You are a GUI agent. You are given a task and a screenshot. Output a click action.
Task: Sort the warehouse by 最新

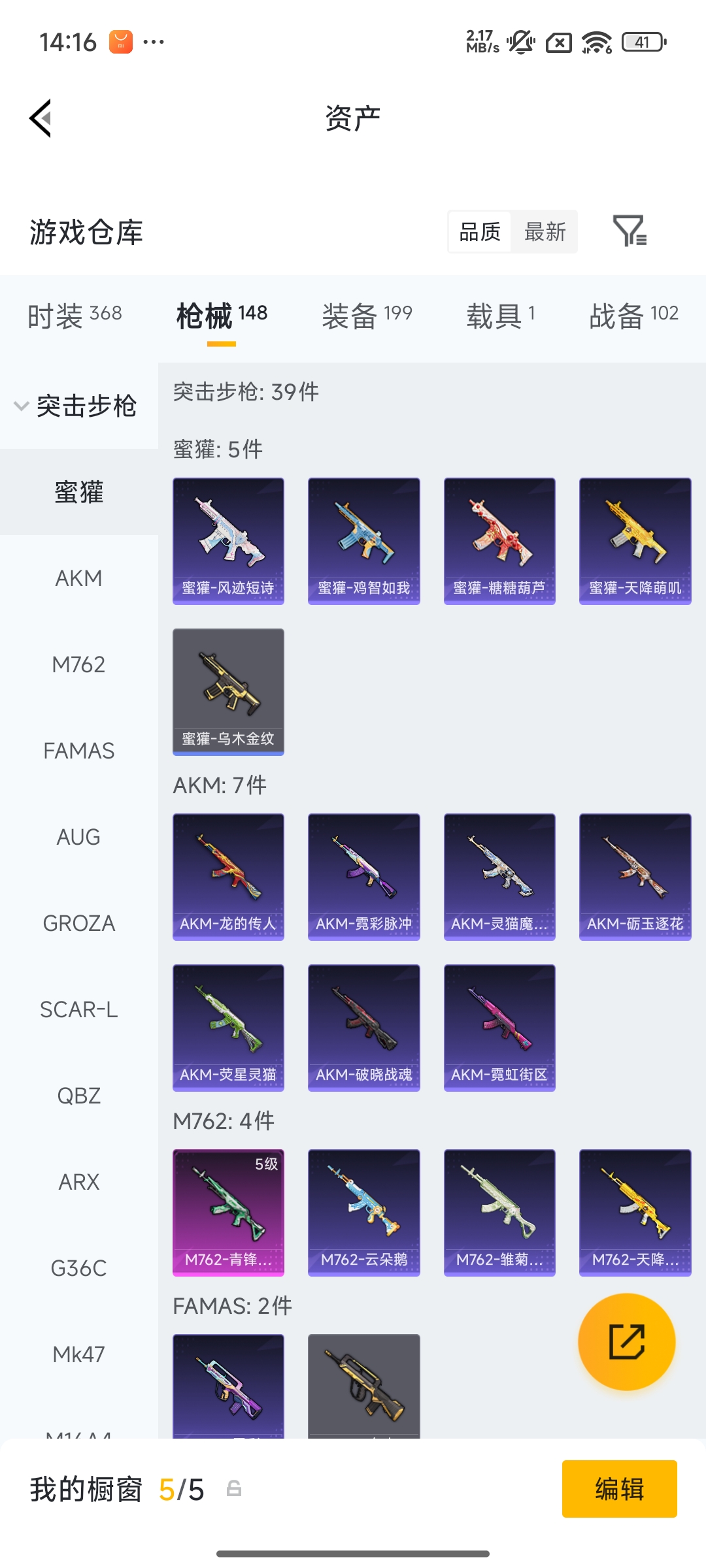click(545, 232)
